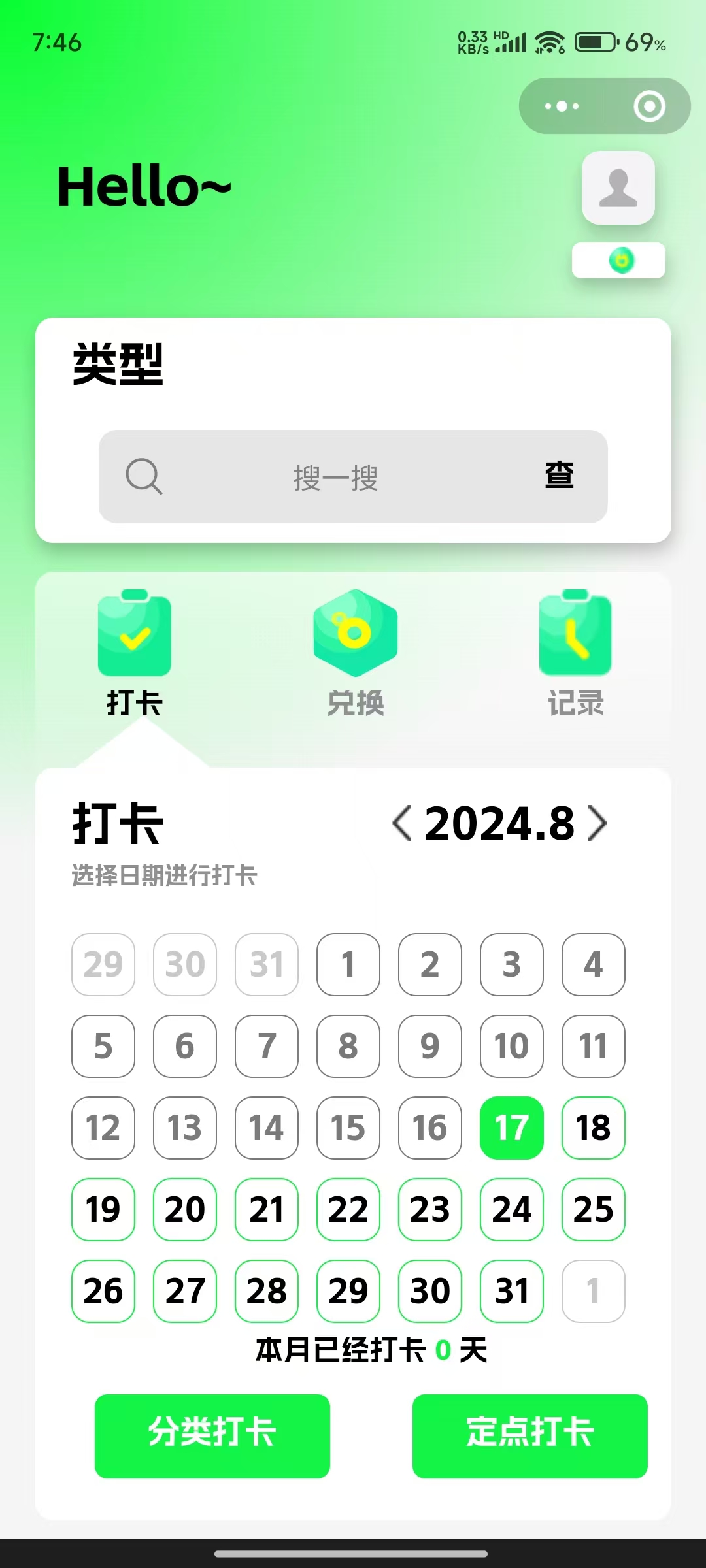Switch to the 兑换 tab
Viewport: 706px width, 1568px height.
[355, 653]
